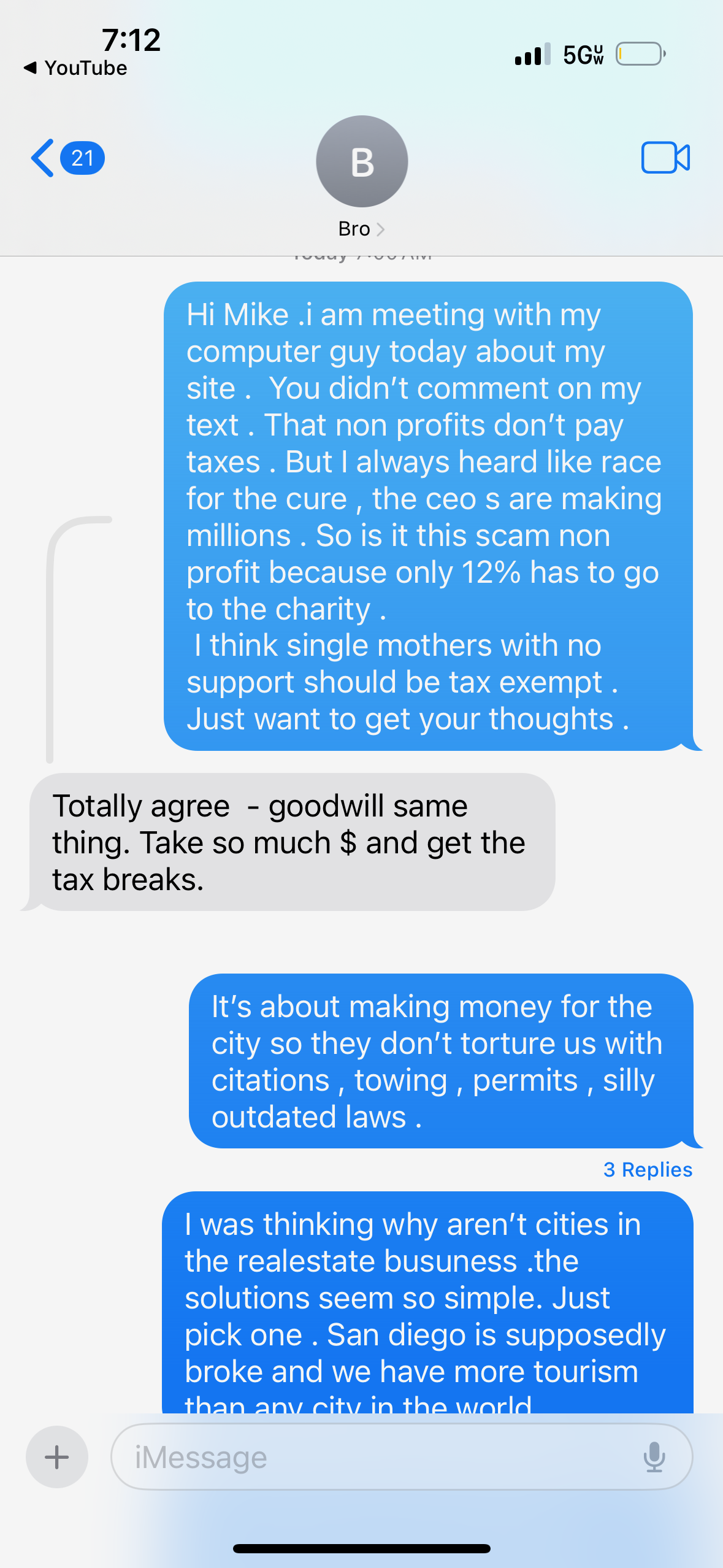
Task: View the 3 Replies thread
Action: pos(648,1170)
